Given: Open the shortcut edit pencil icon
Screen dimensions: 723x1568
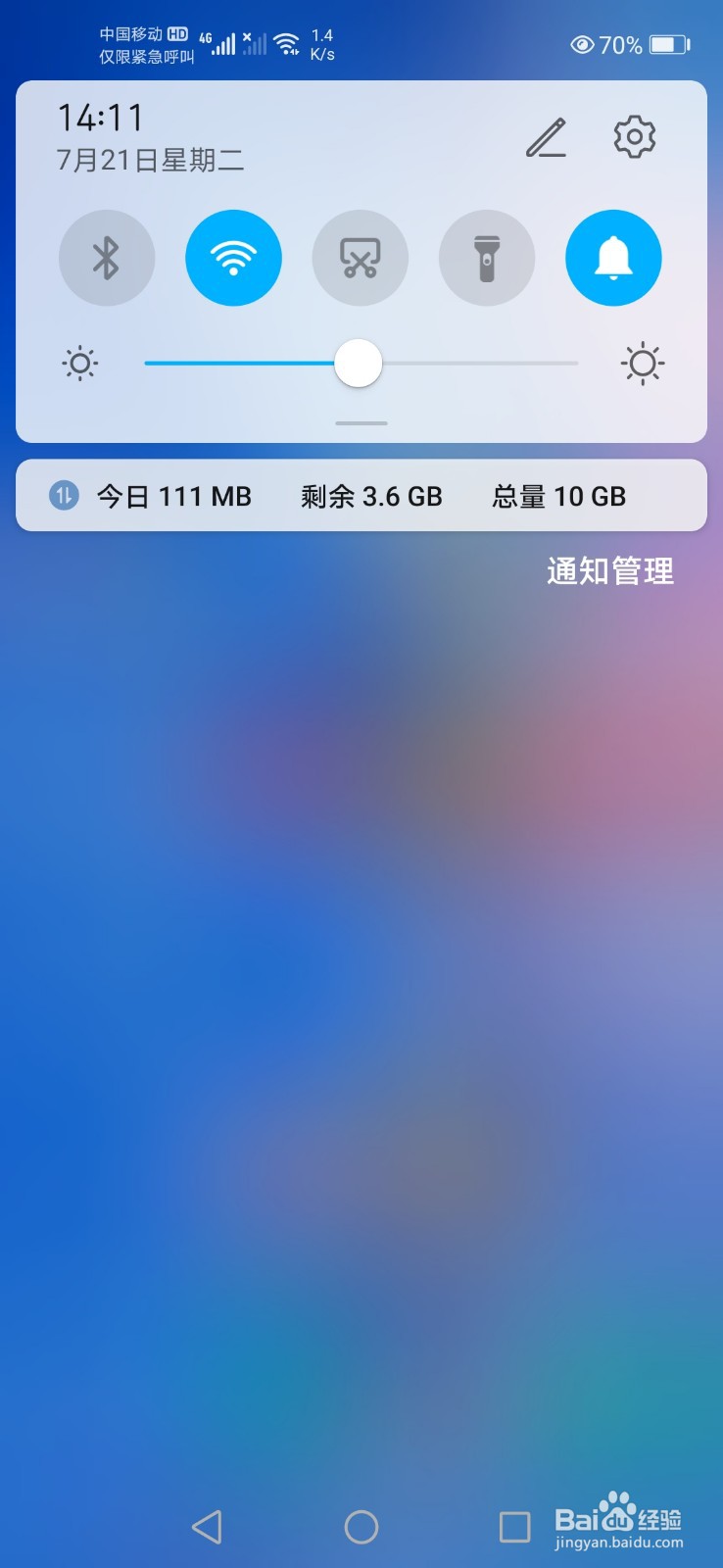Looking at the screenshot, I should (x=548, y=137).
